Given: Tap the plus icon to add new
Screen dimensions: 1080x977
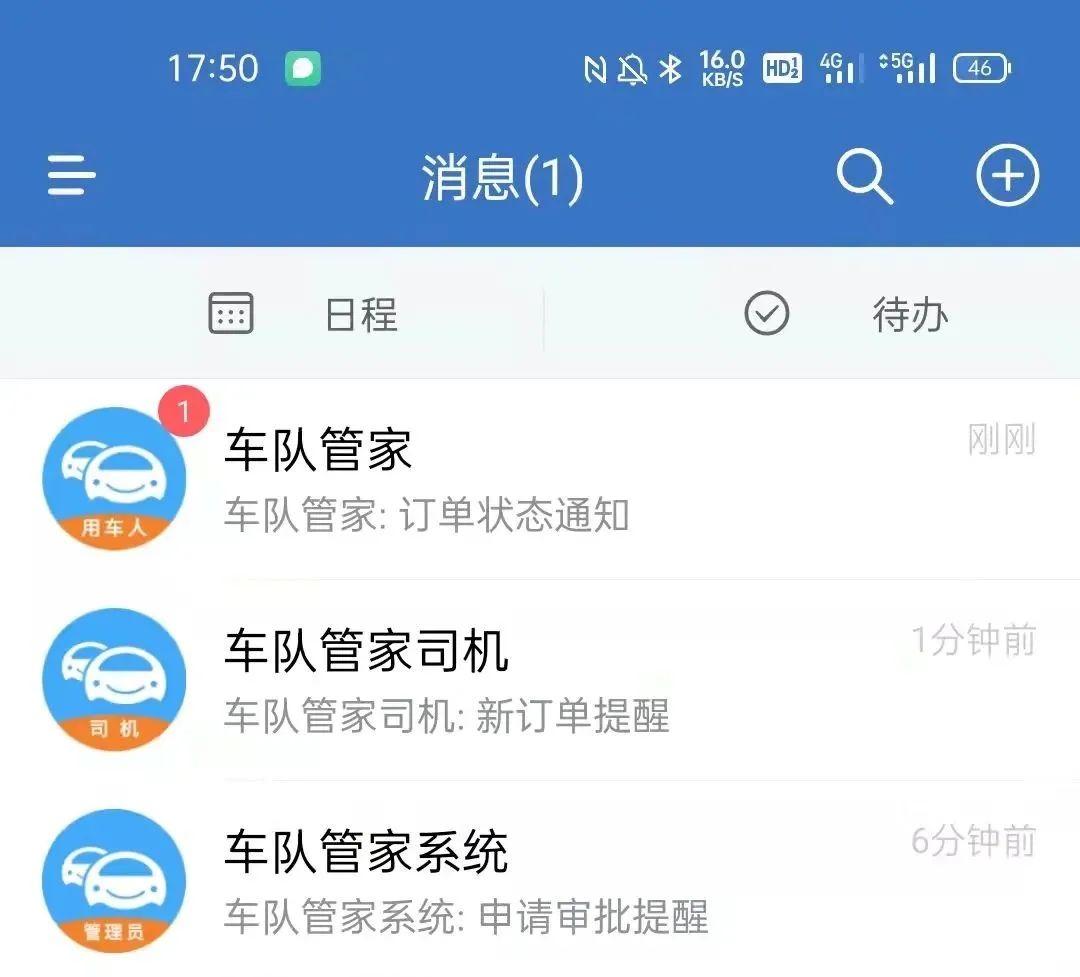Looking at the screenshot, I should click(x=1007, y=177).
